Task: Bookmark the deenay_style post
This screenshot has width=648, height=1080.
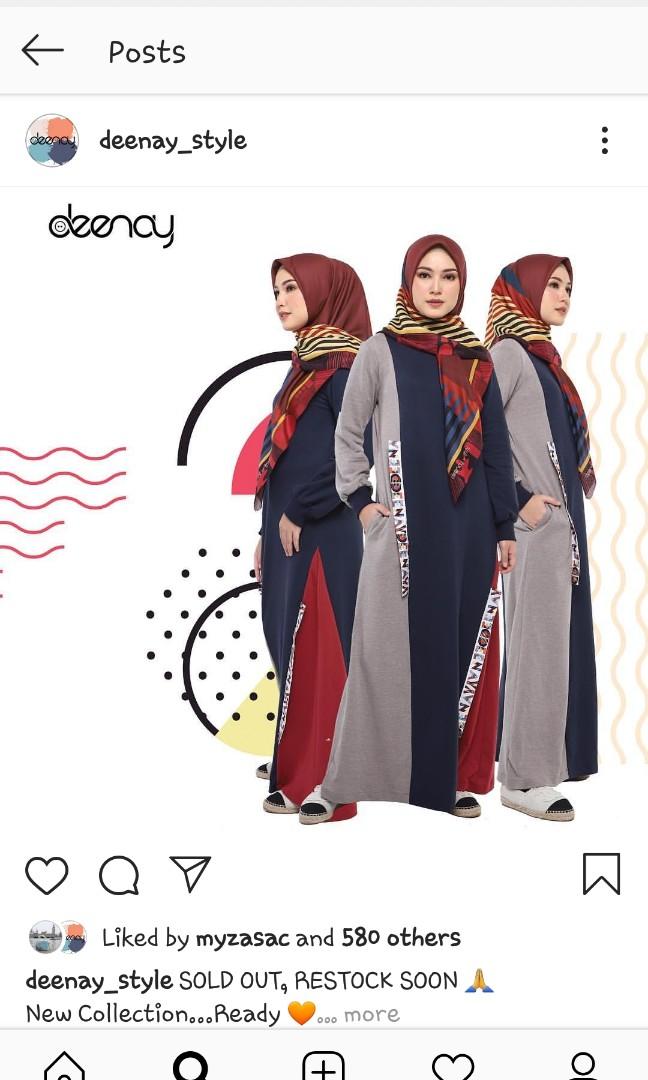Action: tap(601, 874)
